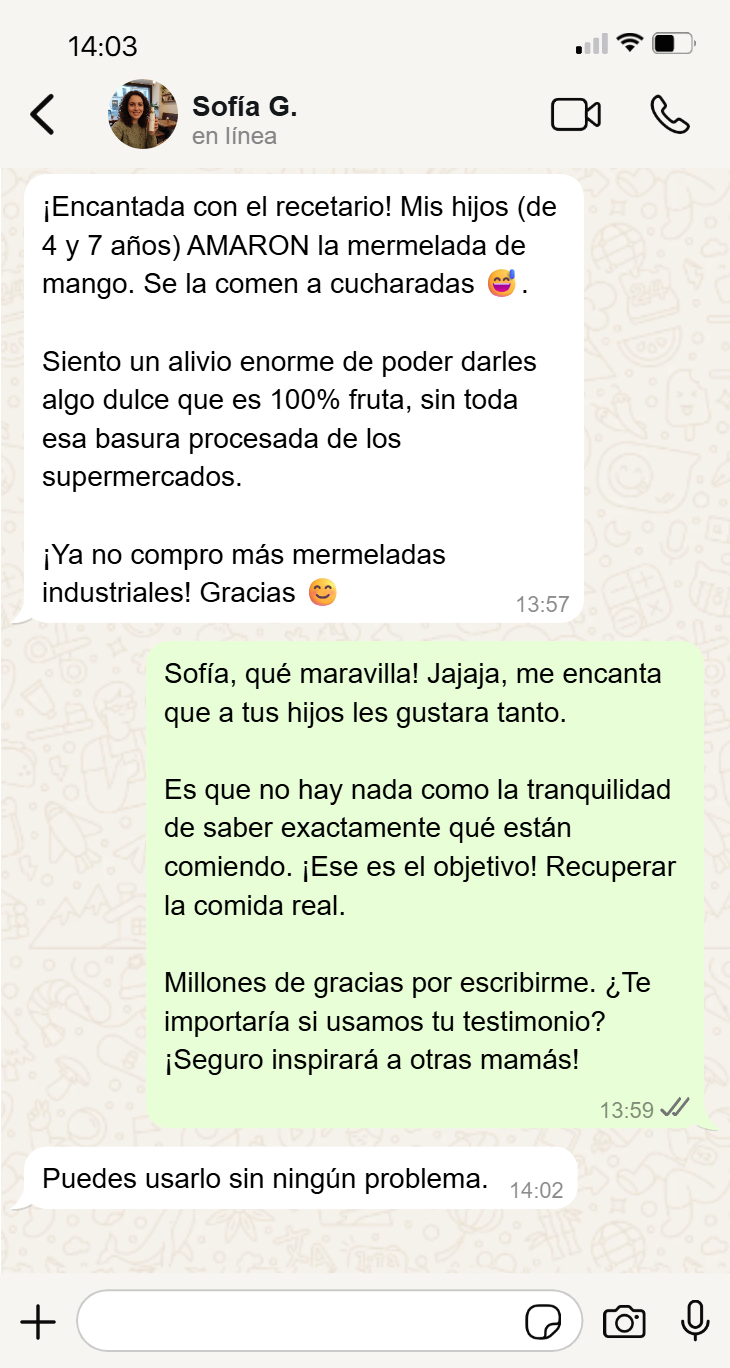Open Sofía G. contact info
The width and height of the screenshot is (730, 1368).
[x=244, y=119]
